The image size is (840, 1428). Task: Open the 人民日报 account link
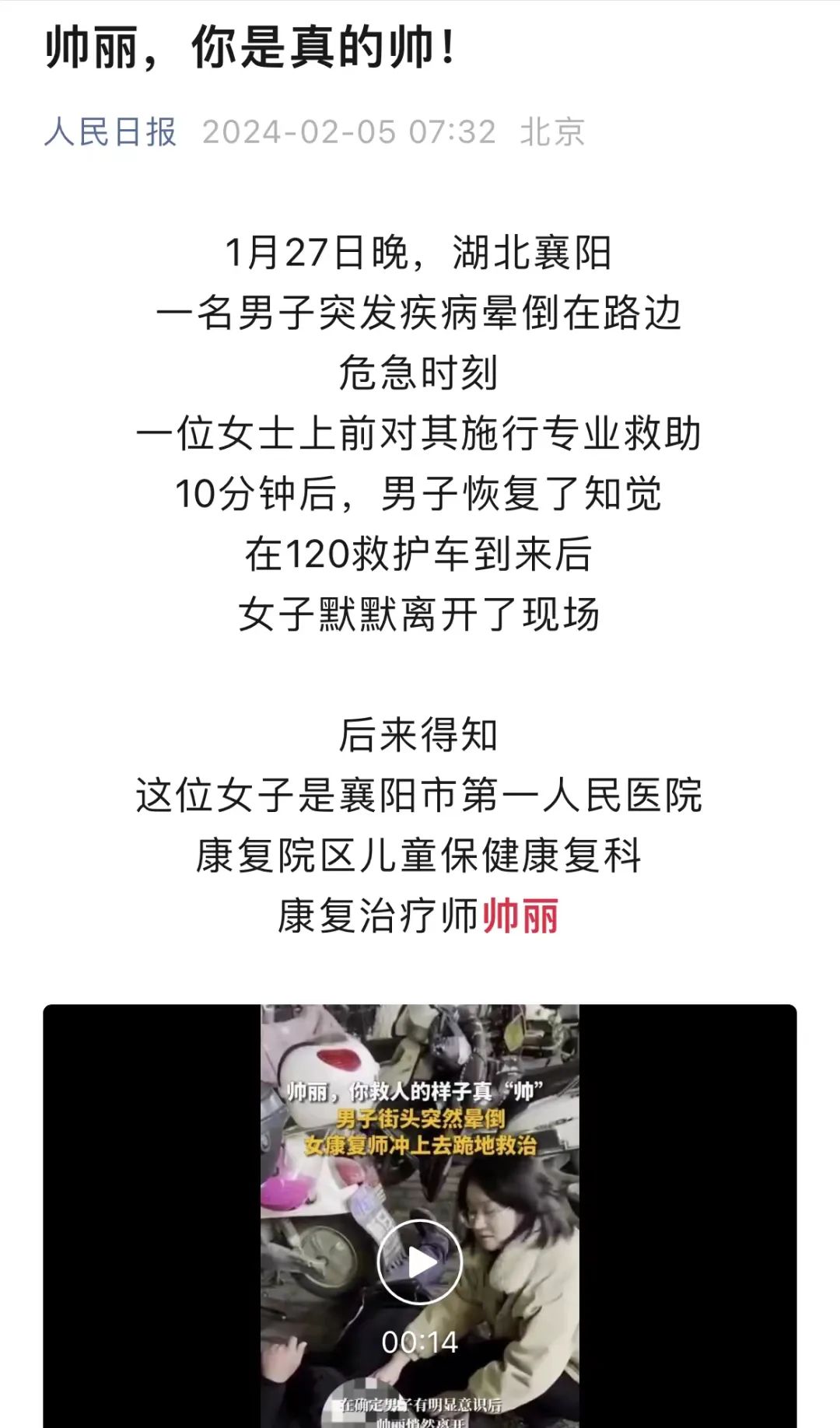[110, 132]
